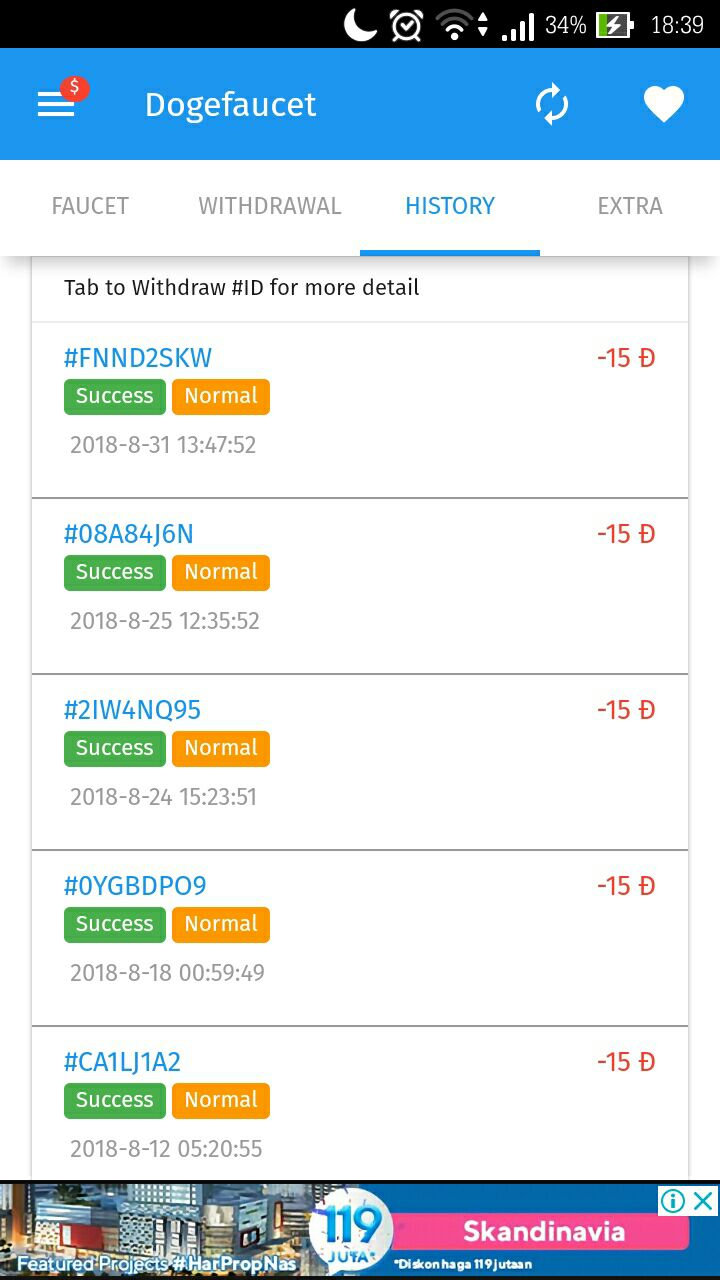
Task: Open withdrawal #FNND2SKW details
Action: tap(138, 358)
